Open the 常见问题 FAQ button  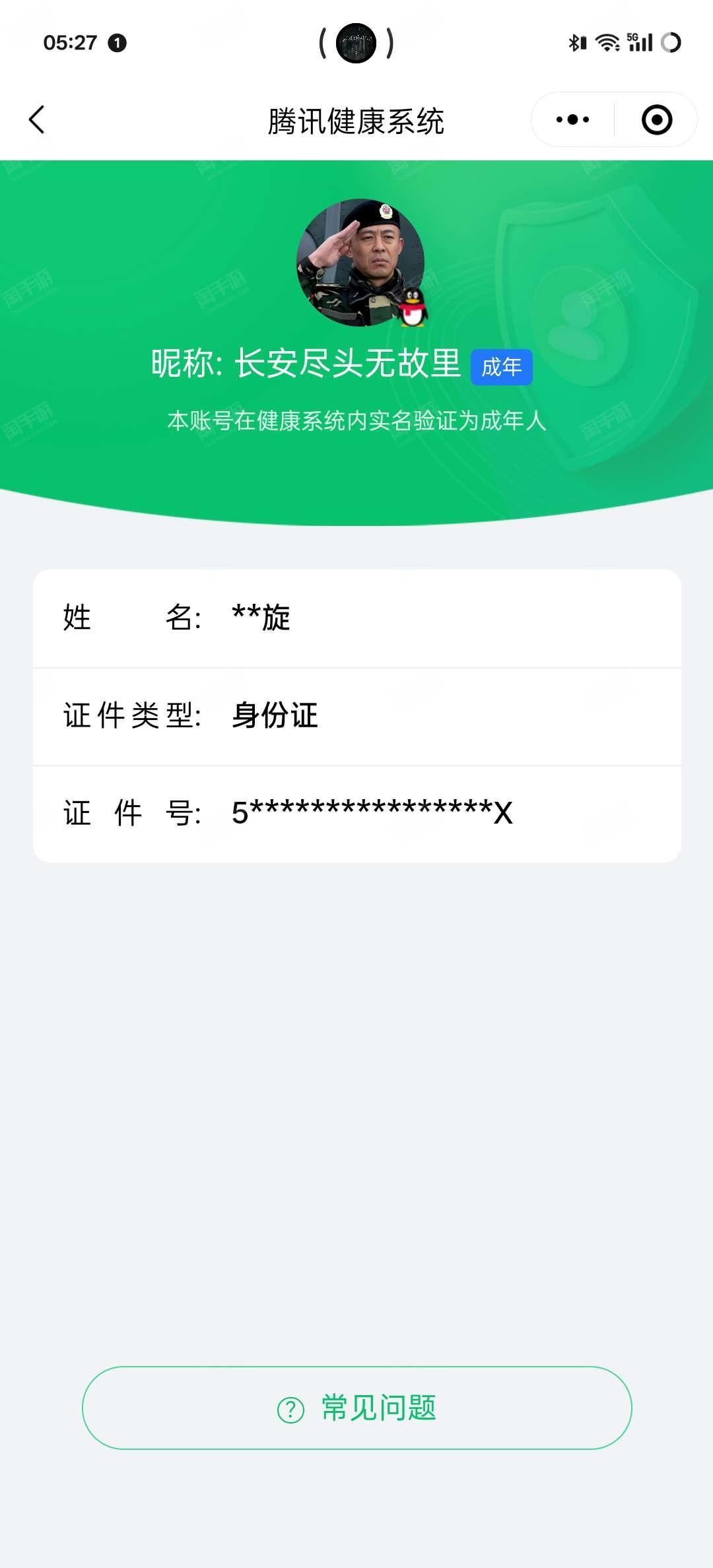(357, 1408)
